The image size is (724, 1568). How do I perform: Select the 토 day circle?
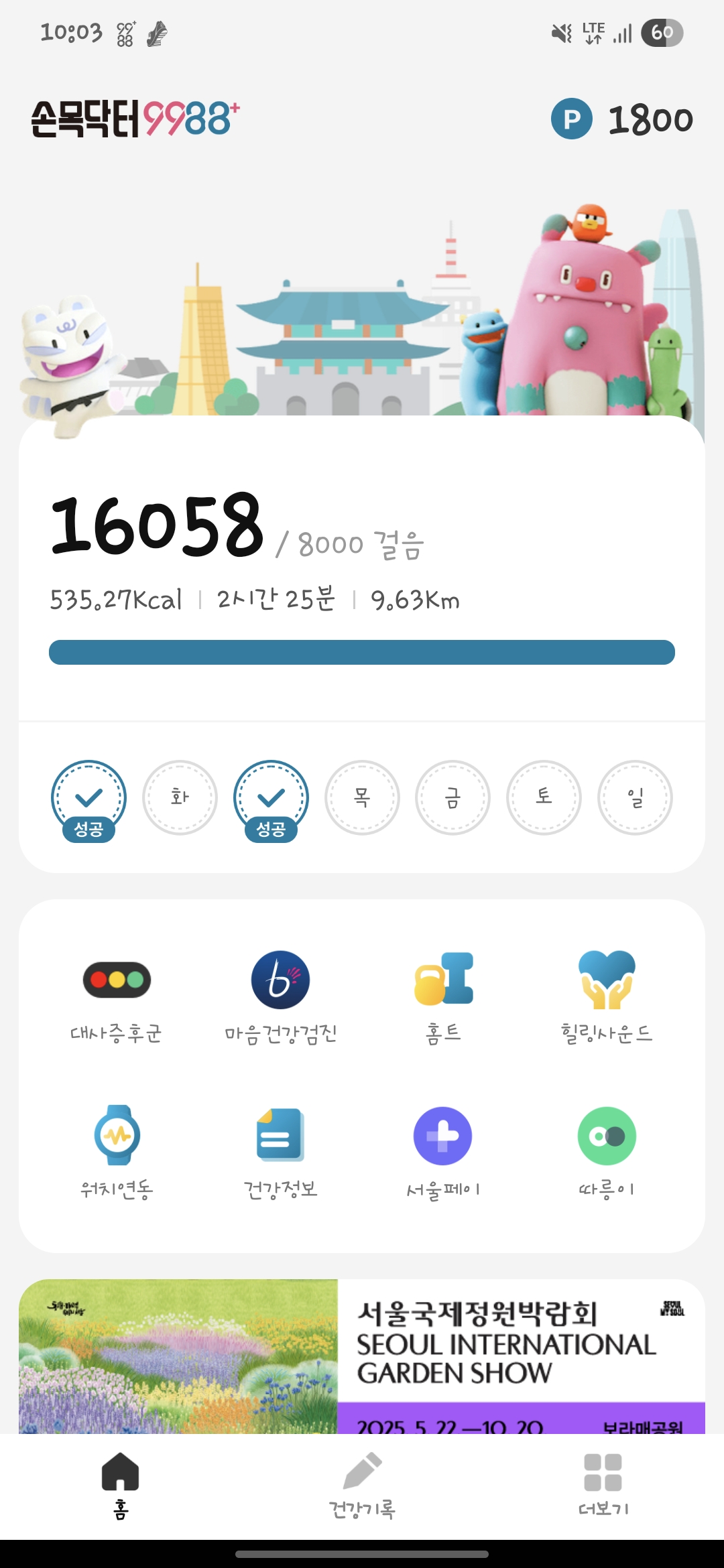(x=544, y=797)
